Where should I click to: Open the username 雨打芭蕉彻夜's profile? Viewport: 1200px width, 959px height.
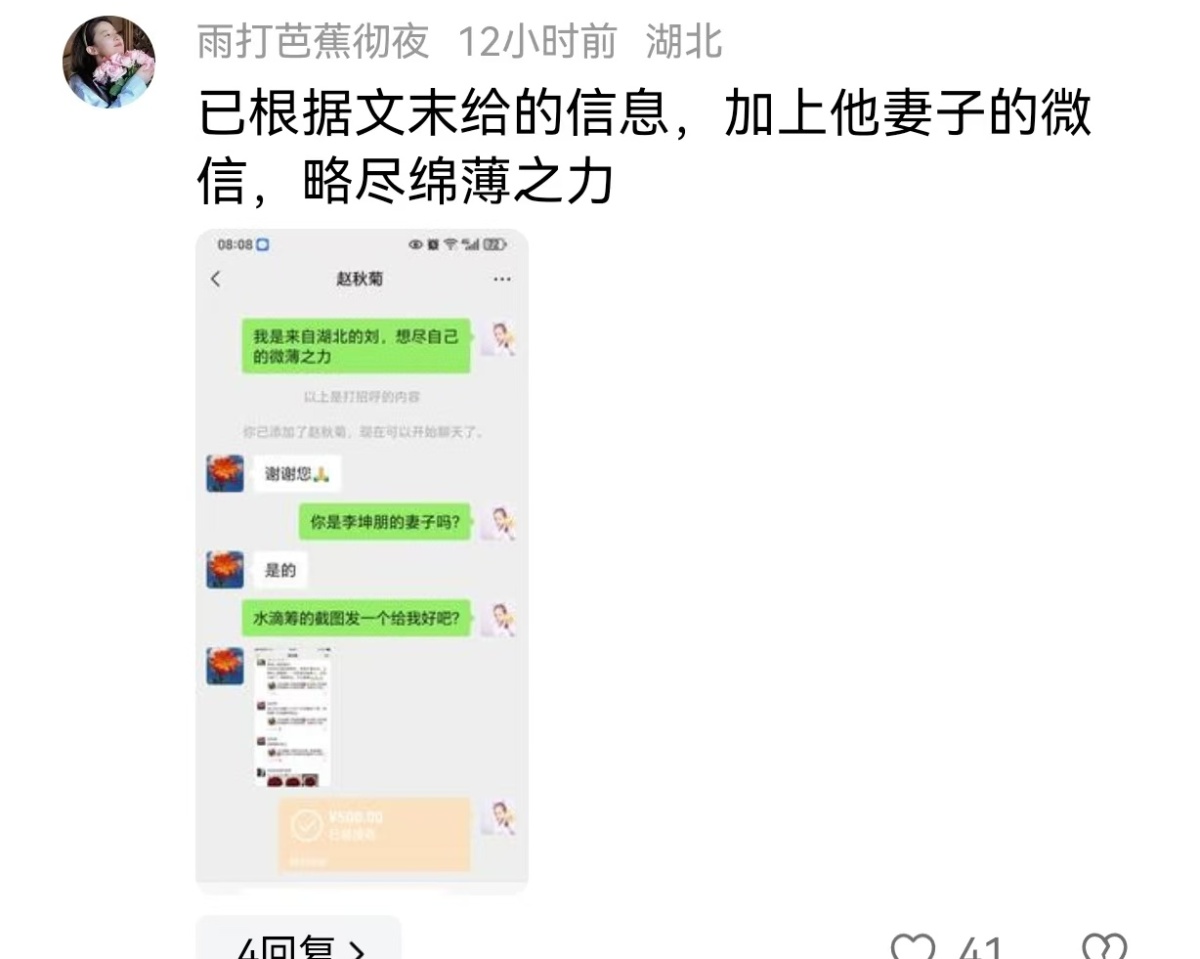313,42
